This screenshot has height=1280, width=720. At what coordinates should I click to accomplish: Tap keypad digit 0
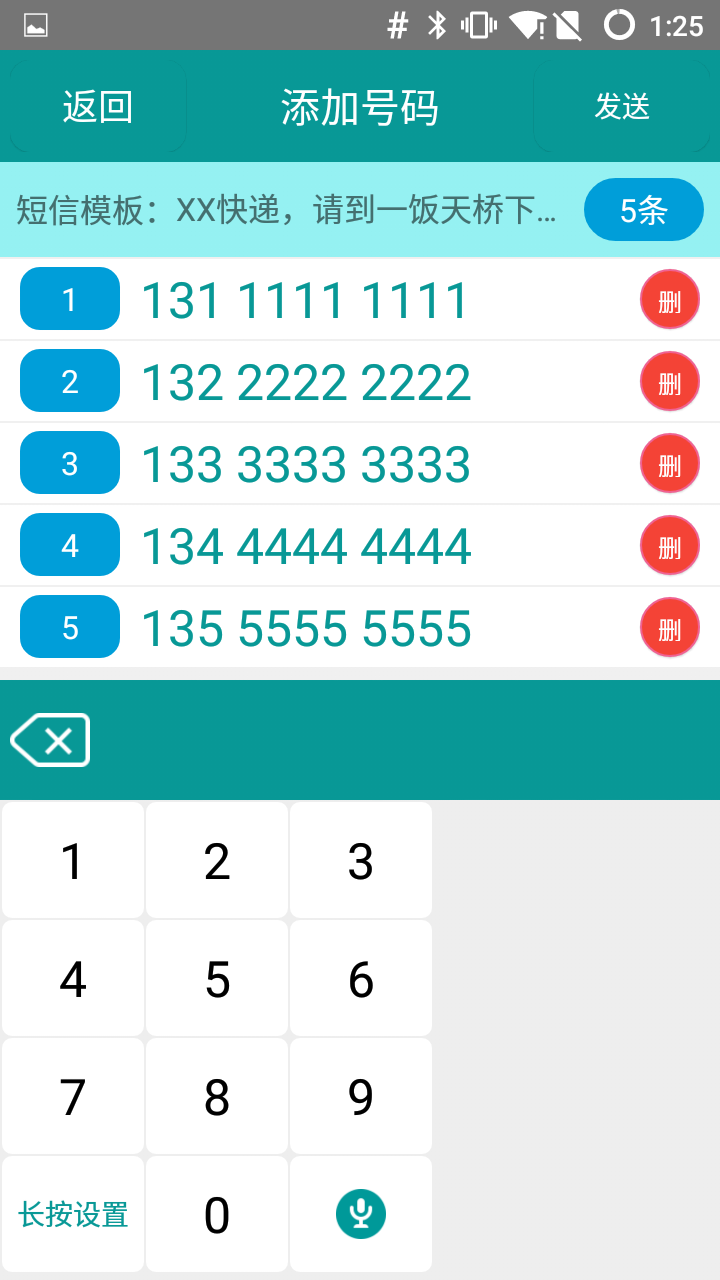217,1214
